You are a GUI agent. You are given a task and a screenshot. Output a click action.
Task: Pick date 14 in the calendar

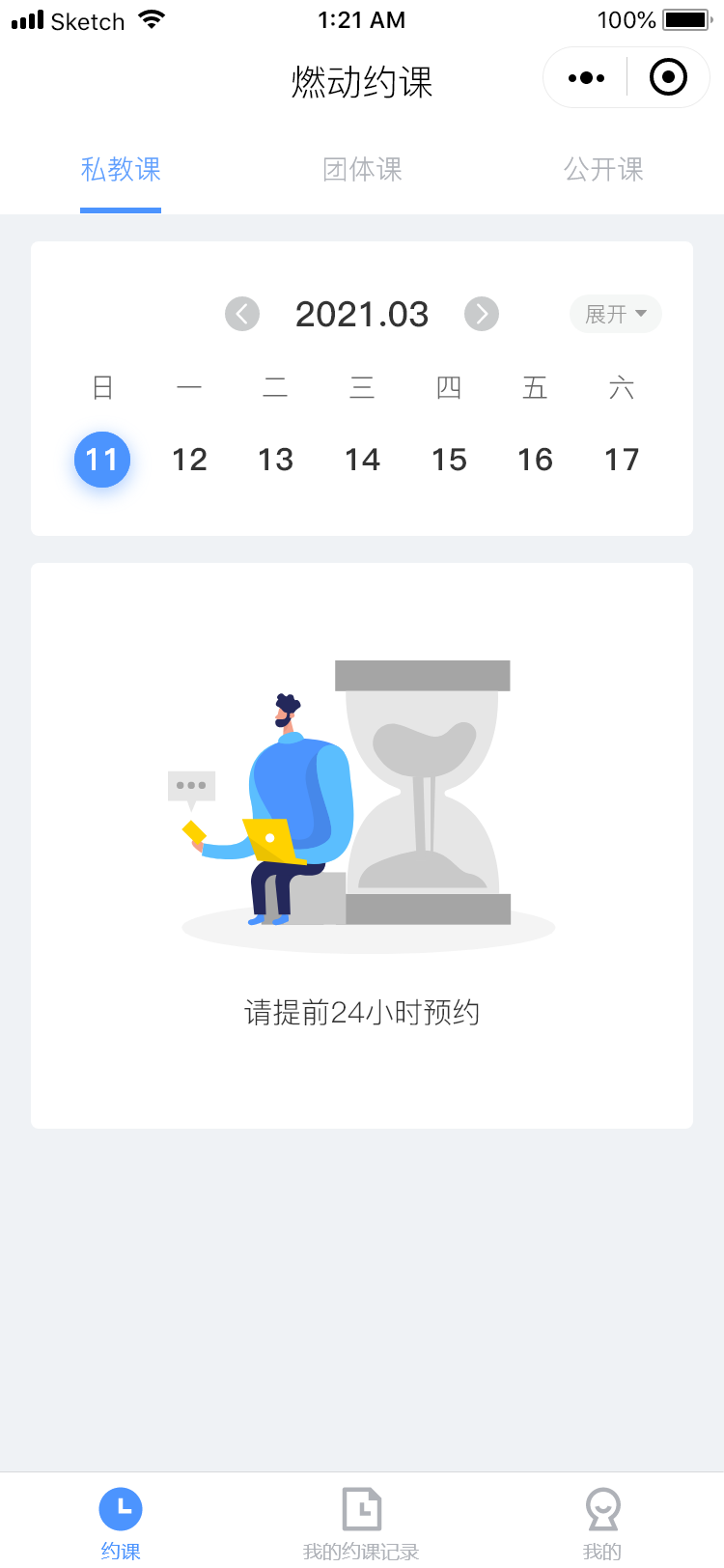coord(362,460)
